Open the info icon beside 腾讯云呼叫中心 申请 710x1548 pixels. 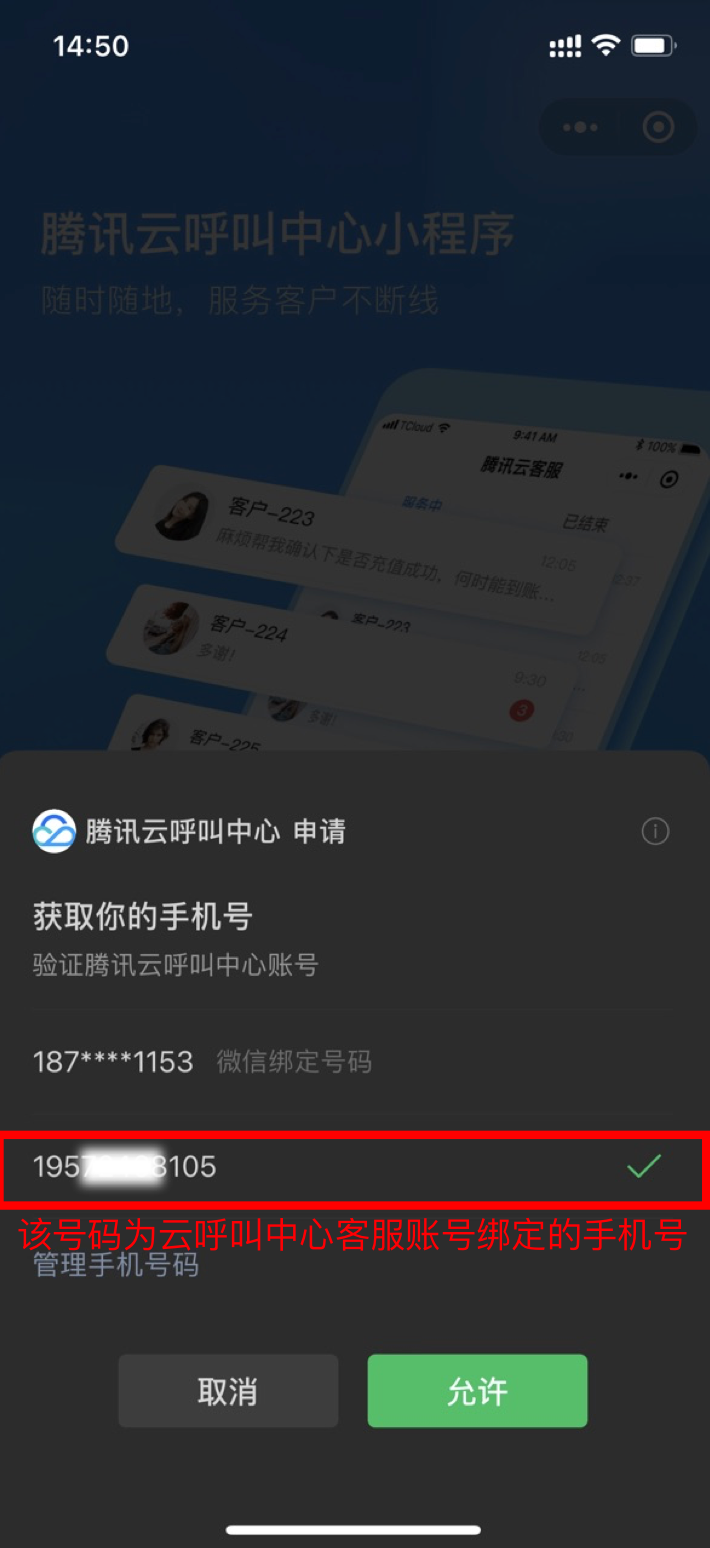[655, 831]
